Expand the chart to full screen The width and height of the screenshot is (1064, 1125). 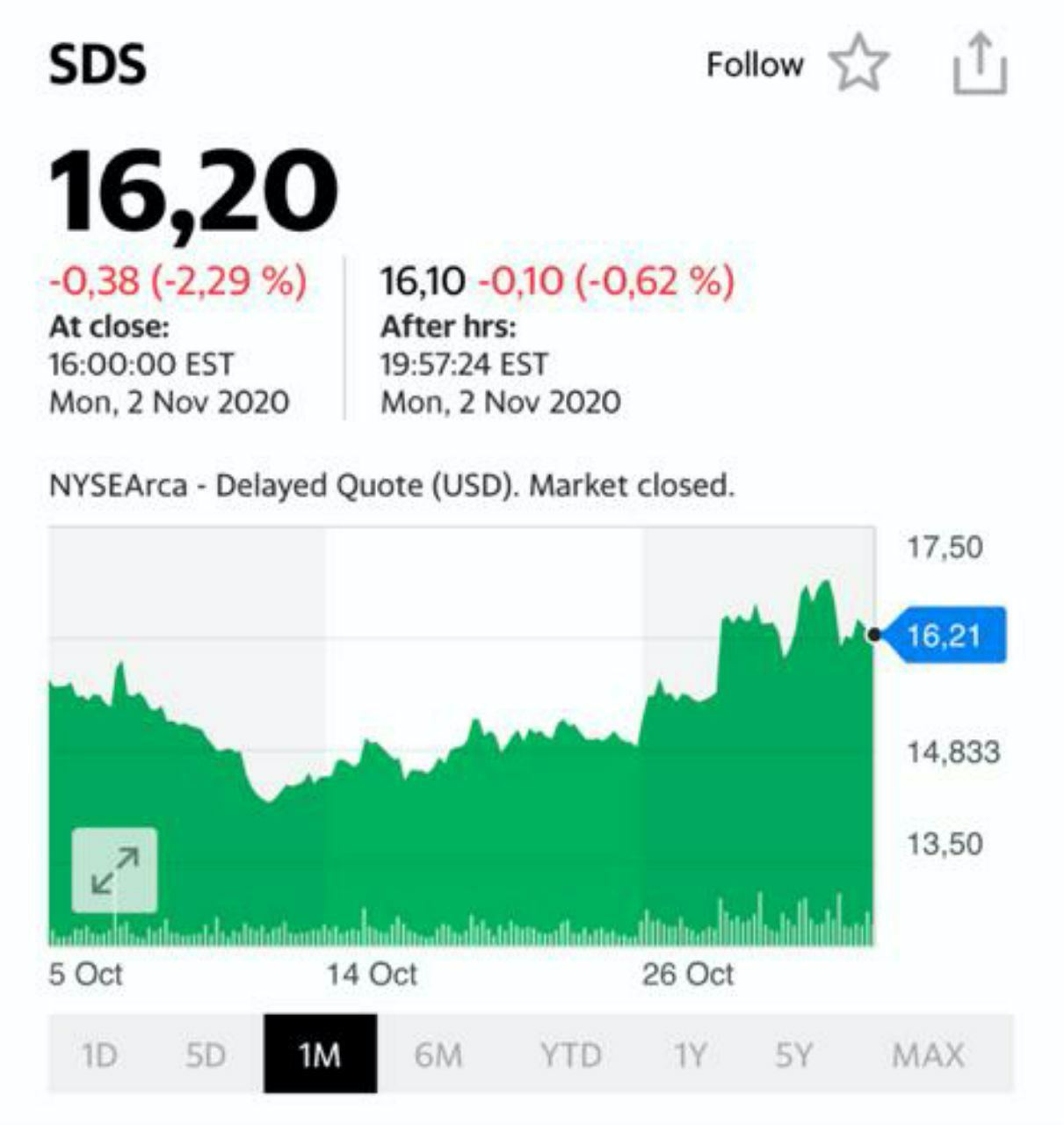[114, 870]
